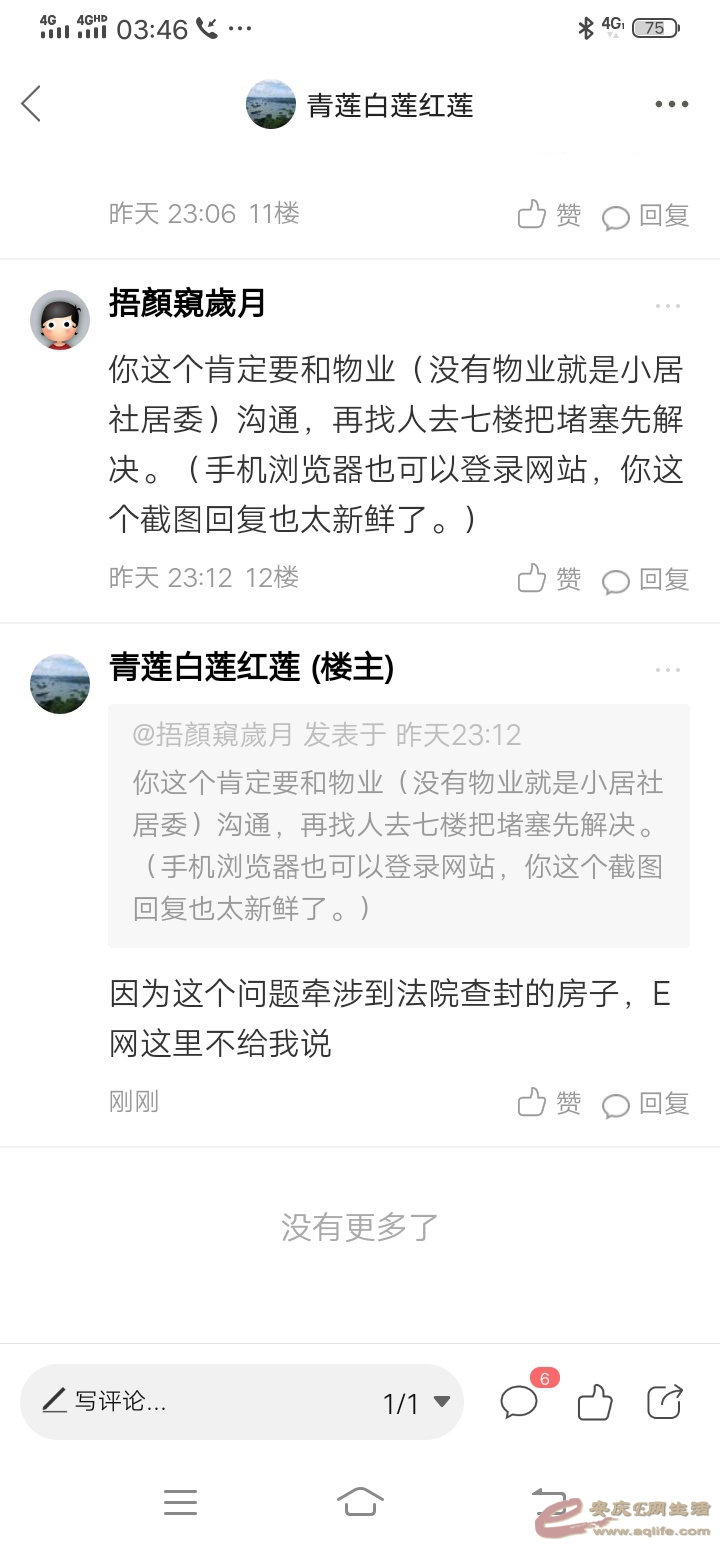The width and height of the screenshot is (720, 1544).
Task: Reply to the comment posted 刚刚
Action: click(x=646, y=1103)
